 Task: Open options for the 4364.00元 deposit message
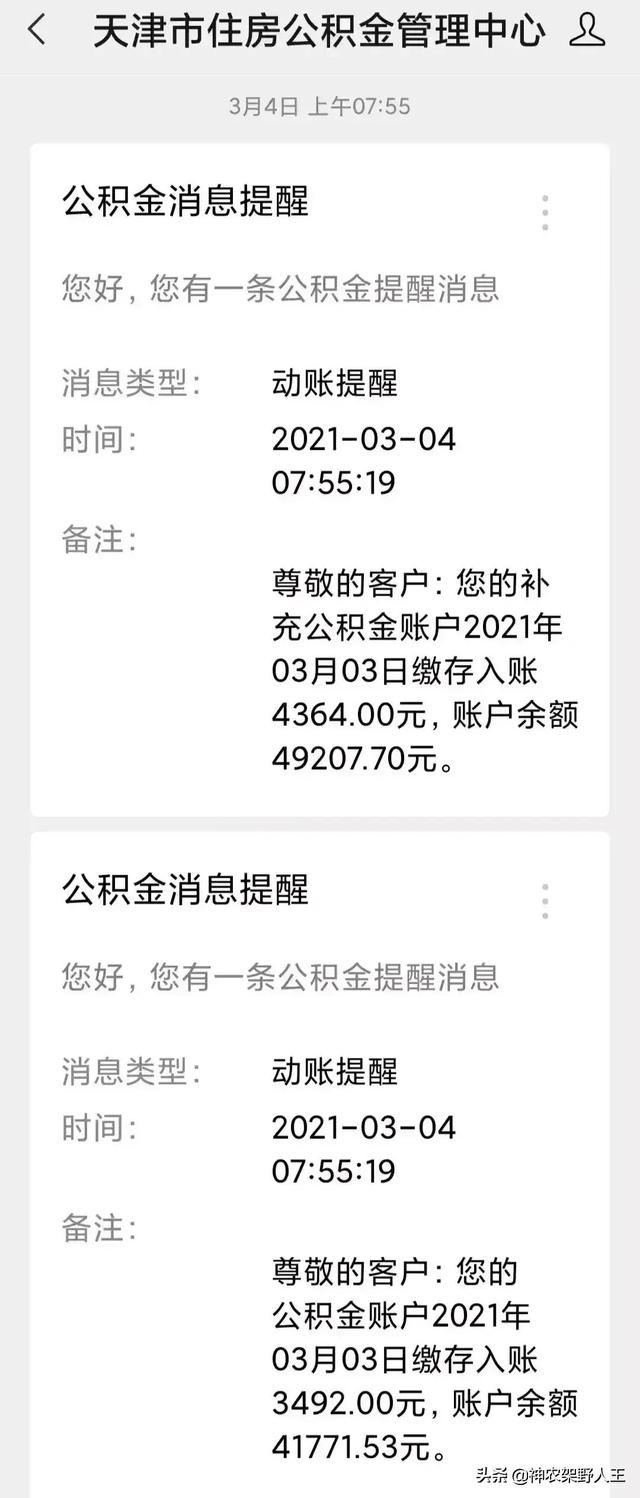545,213
